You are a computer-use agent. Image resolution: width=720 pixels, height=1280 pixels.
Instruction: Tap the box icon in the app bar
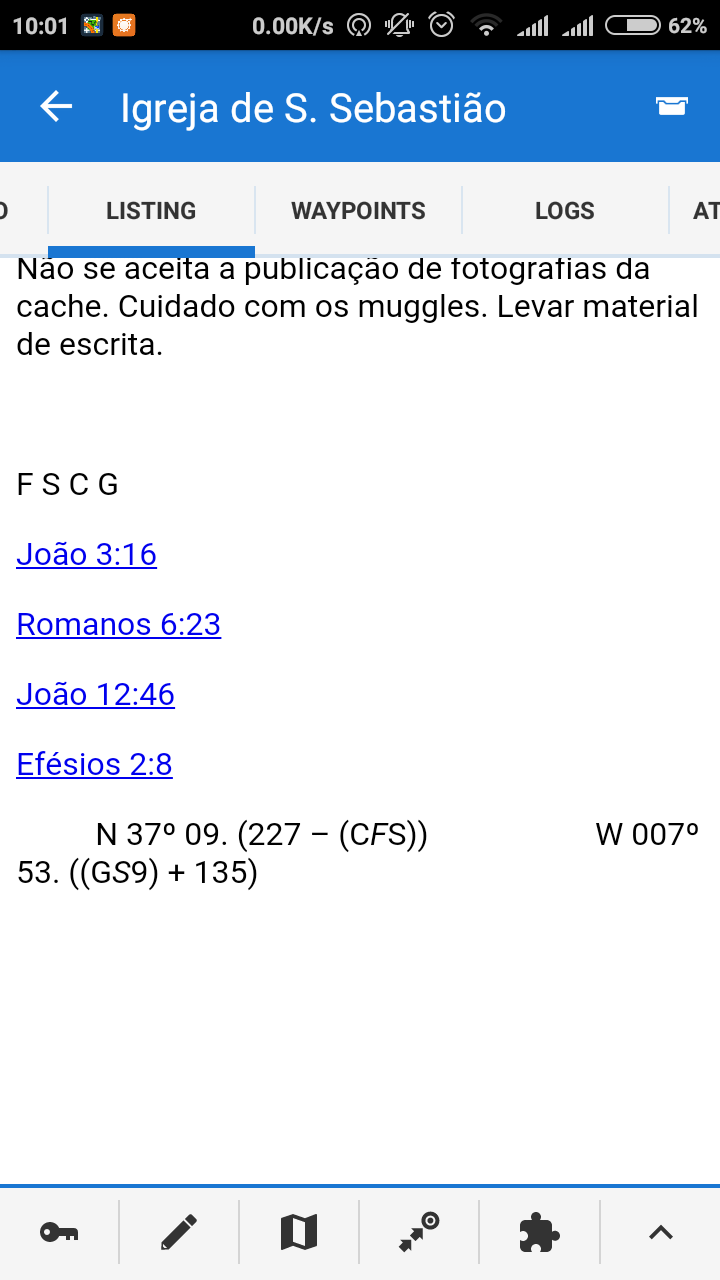pyautogui.click(x=671, y=107)
